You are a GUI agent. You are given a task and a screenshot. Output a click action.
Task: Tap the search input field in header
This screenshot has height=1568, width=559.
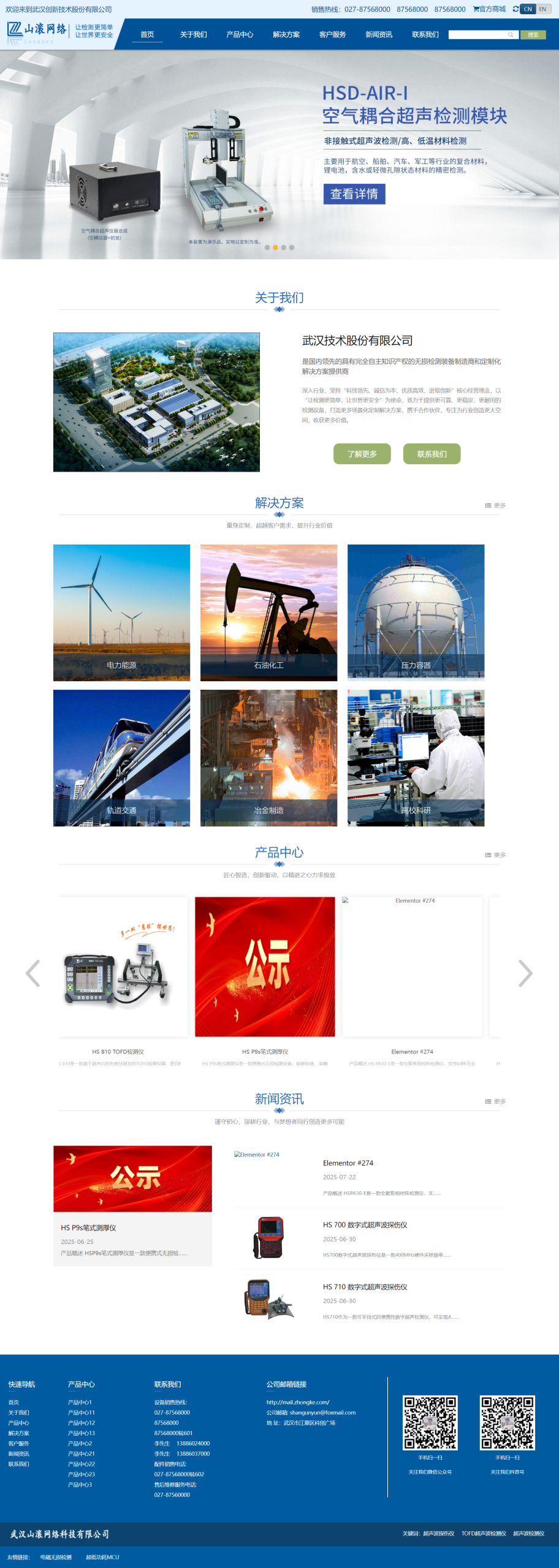coord(478,35)
